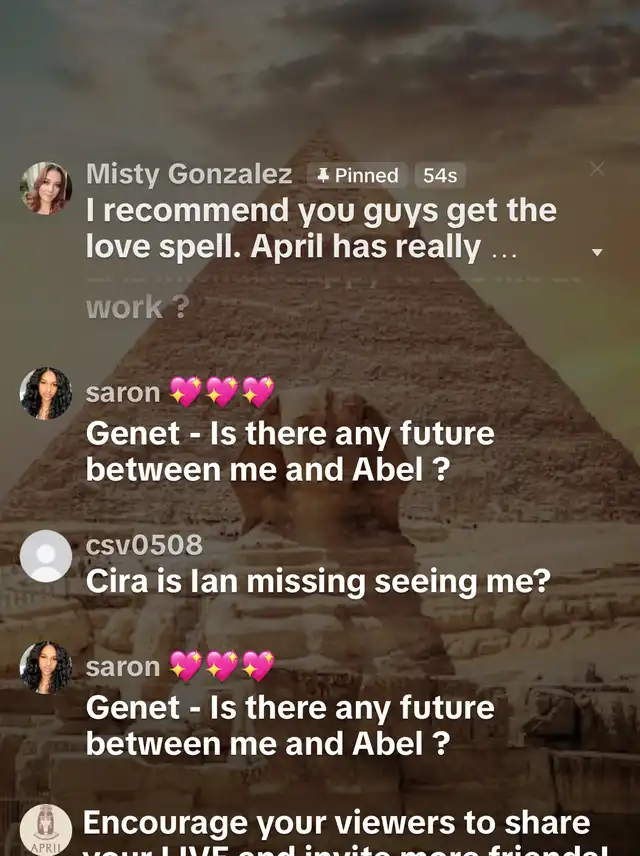Open Misty Gonzalez's profile picture
The image size is (640, 856).
[46, 188]
